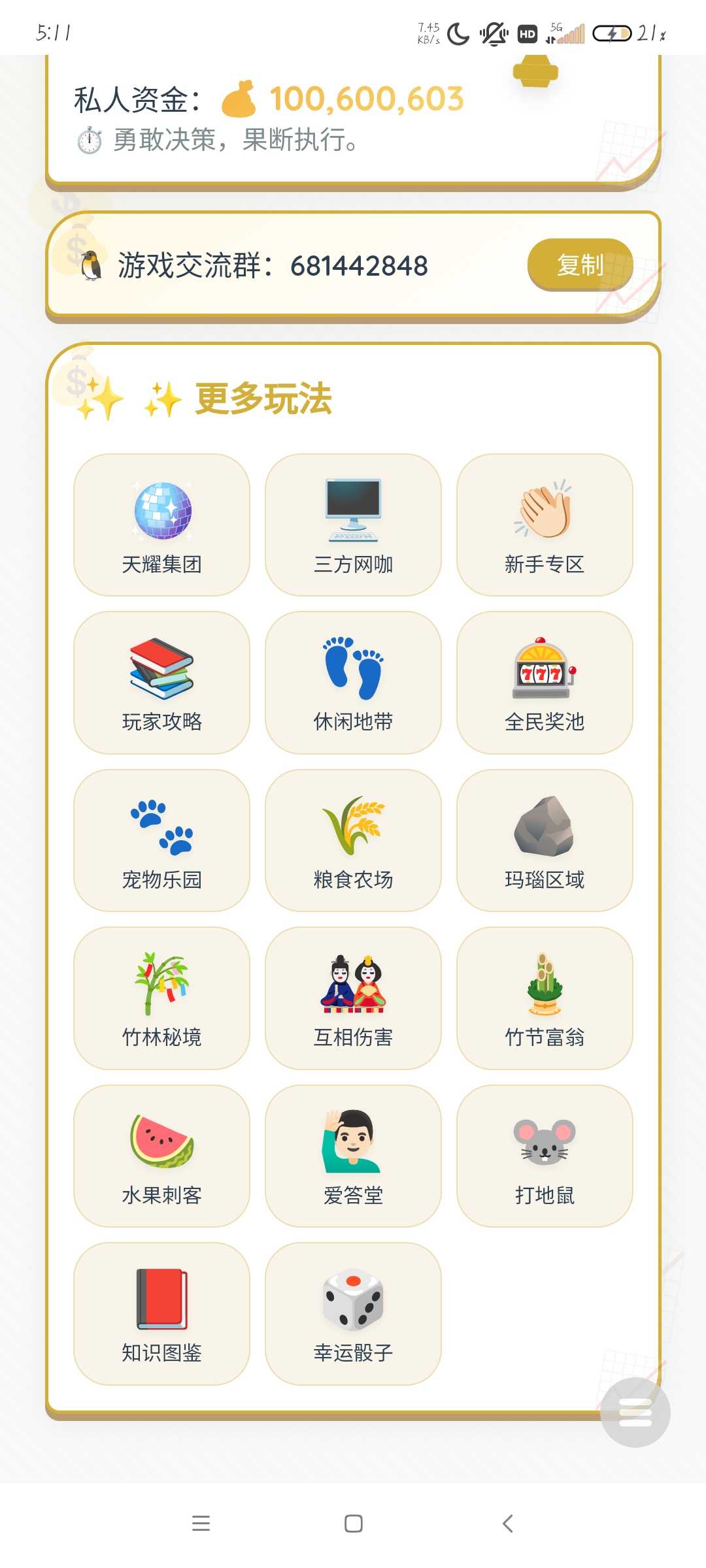This screenshot has width=706, height=1568.
Task: Play 水果刺客
Action: [x=161, y=1156]
